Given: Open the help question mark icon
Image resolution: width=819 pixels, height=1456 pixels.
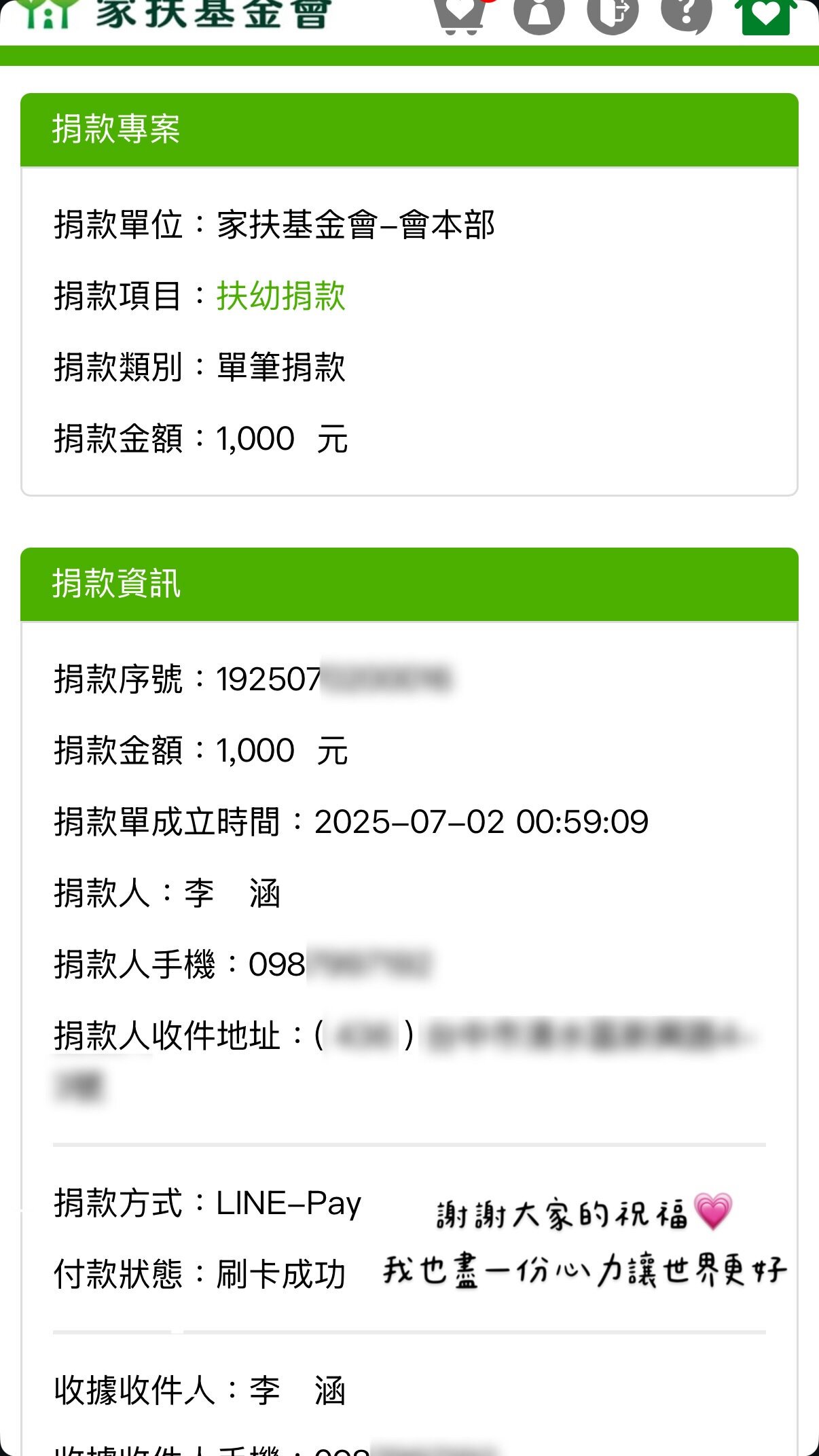Looking at the screenshot, I should [686, 14].
